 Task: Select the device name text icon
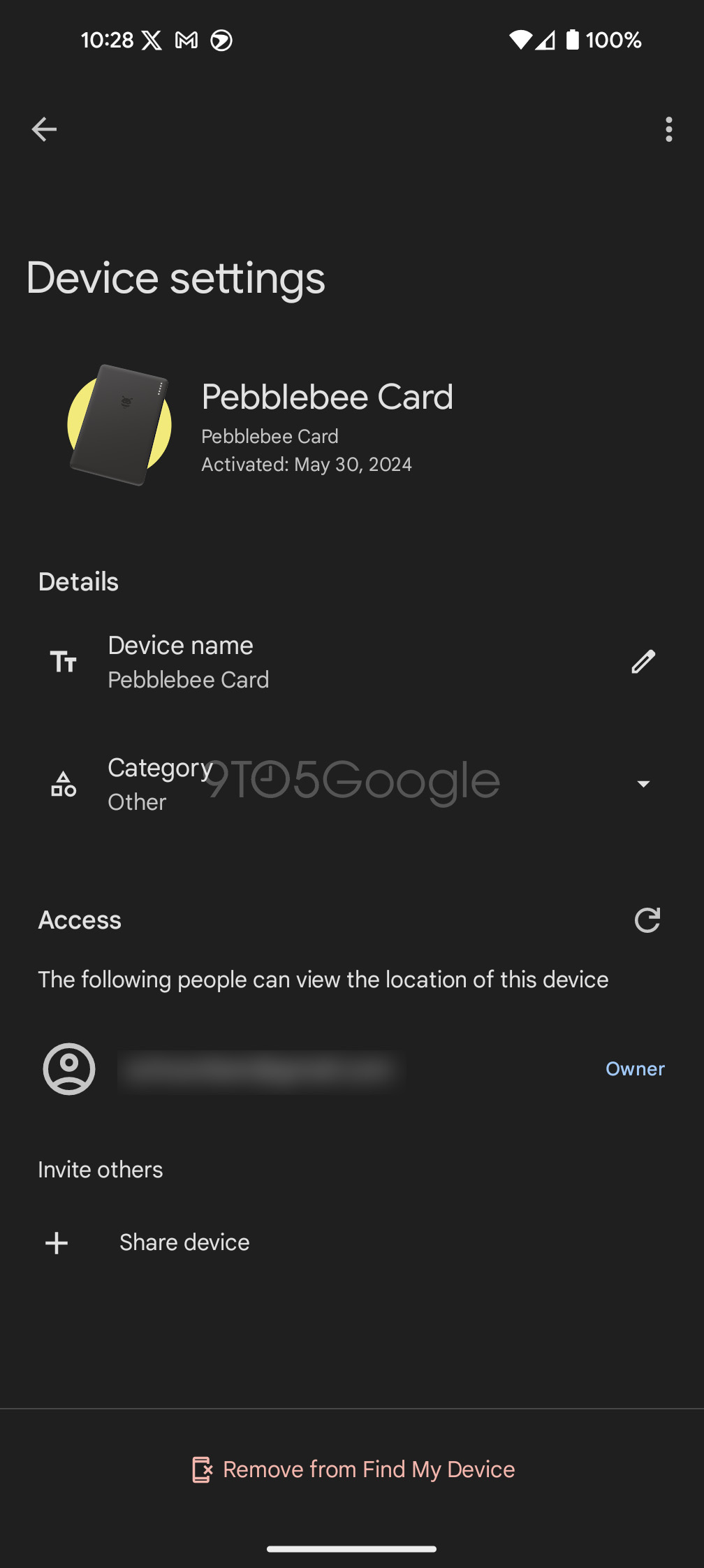(x=64, y=661)
